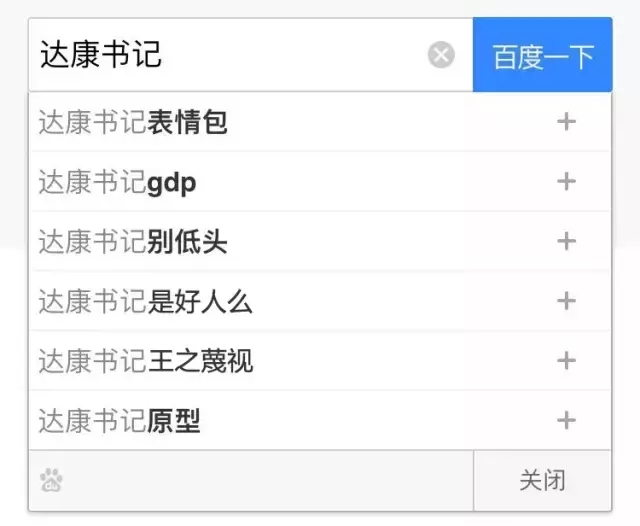The image size is (640, 526).
Task: Tap the plus icon beside 达康书记别低头
Action: 566,241
